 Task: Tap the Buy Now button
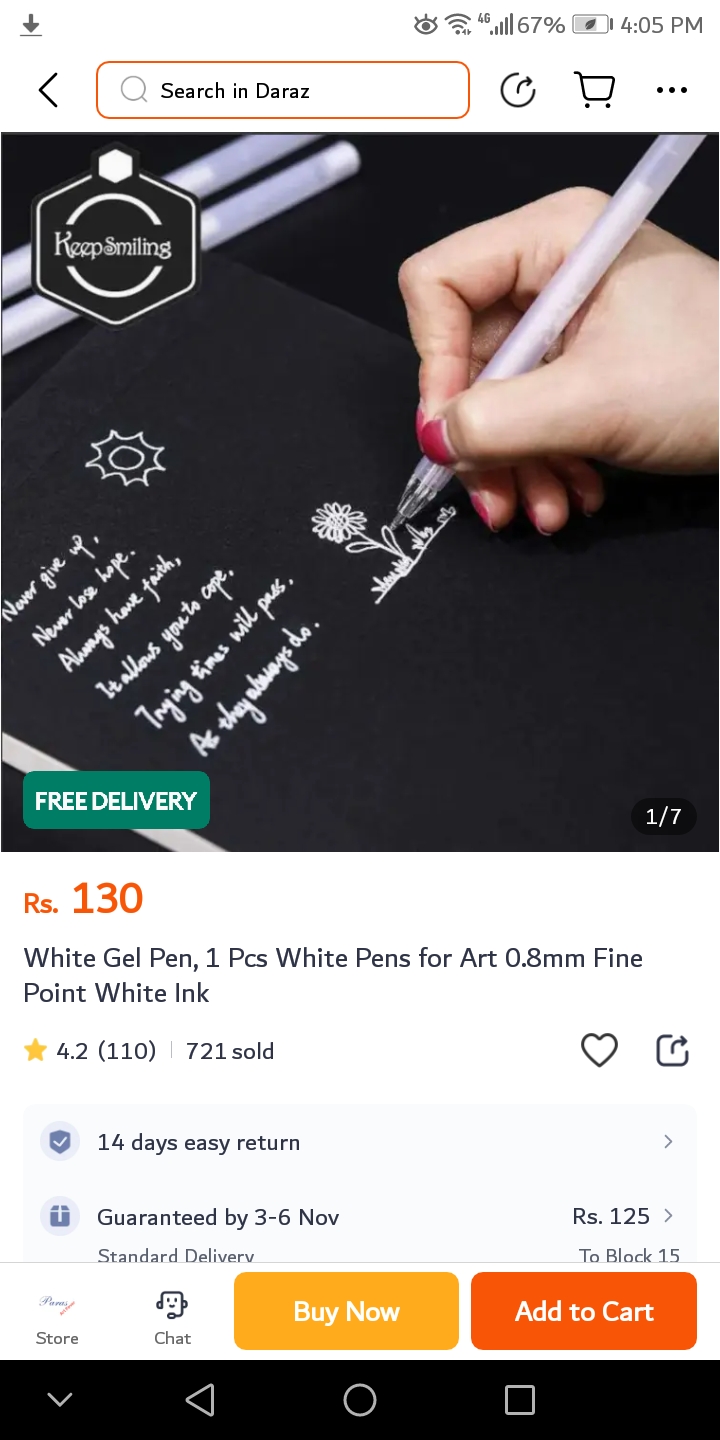coord(346,1311)
